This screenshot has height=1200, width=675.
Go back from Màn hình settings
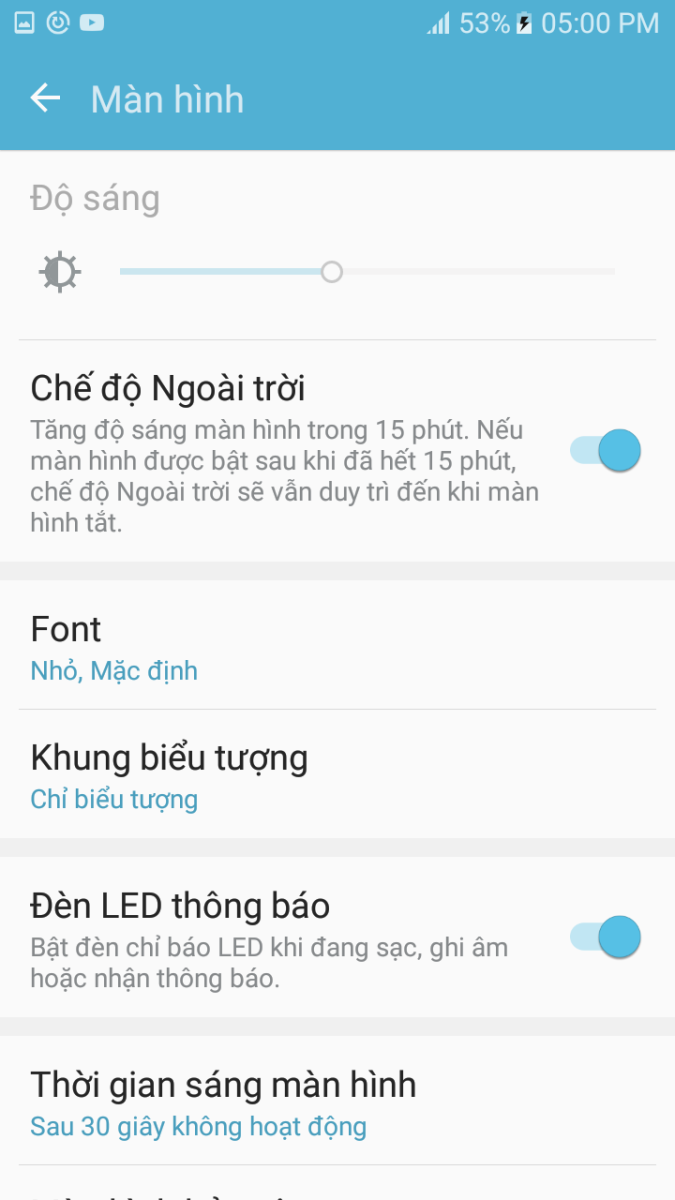click(x=46, y=98)
